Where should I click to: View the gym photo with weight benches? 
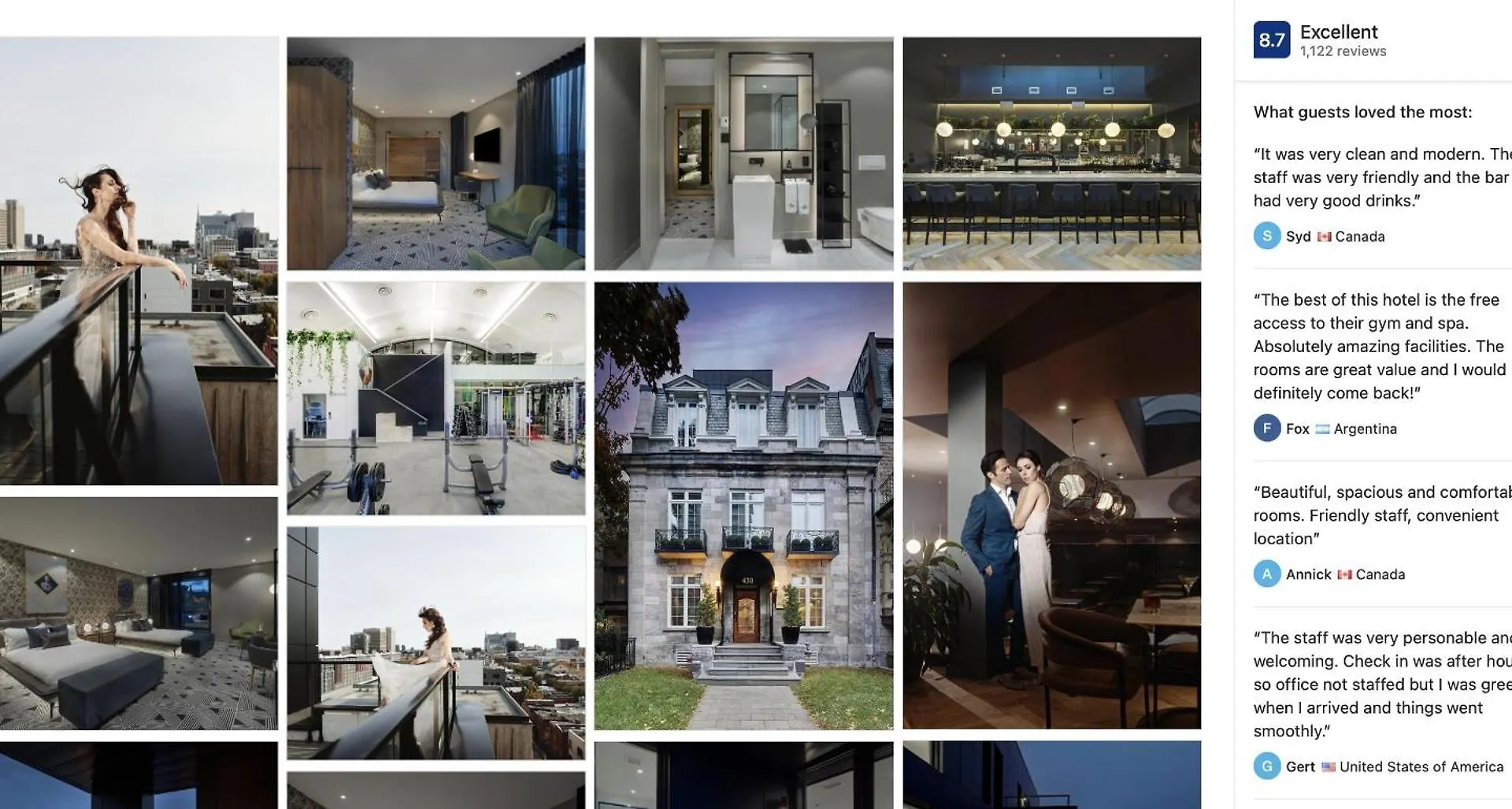click(x=435, y=399)
